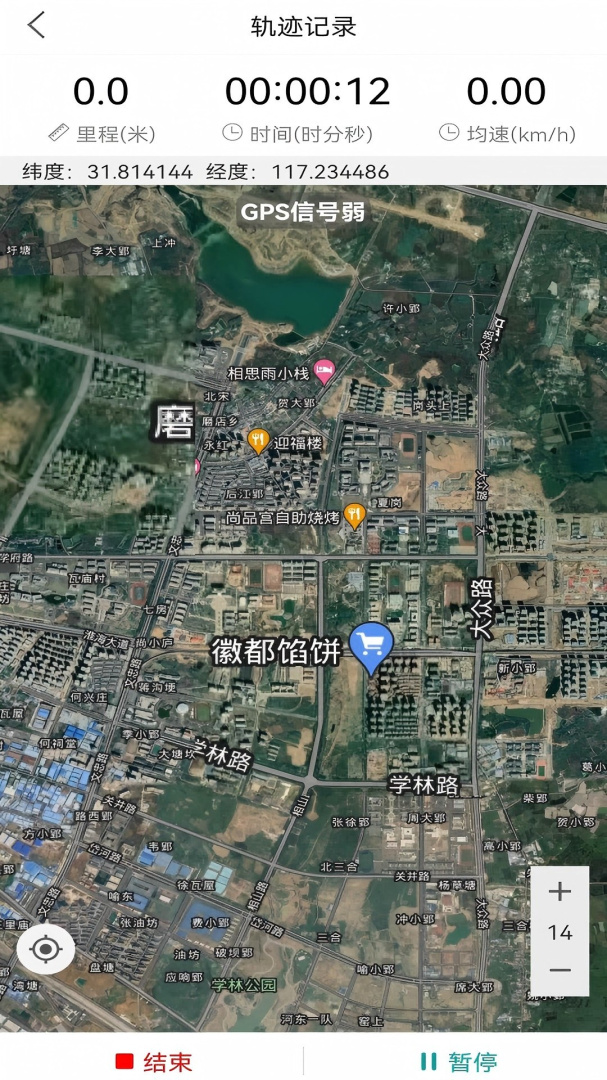This screenshot has width=607, height=1080.
Task: End the track recording
Action: coord(153,1061)
